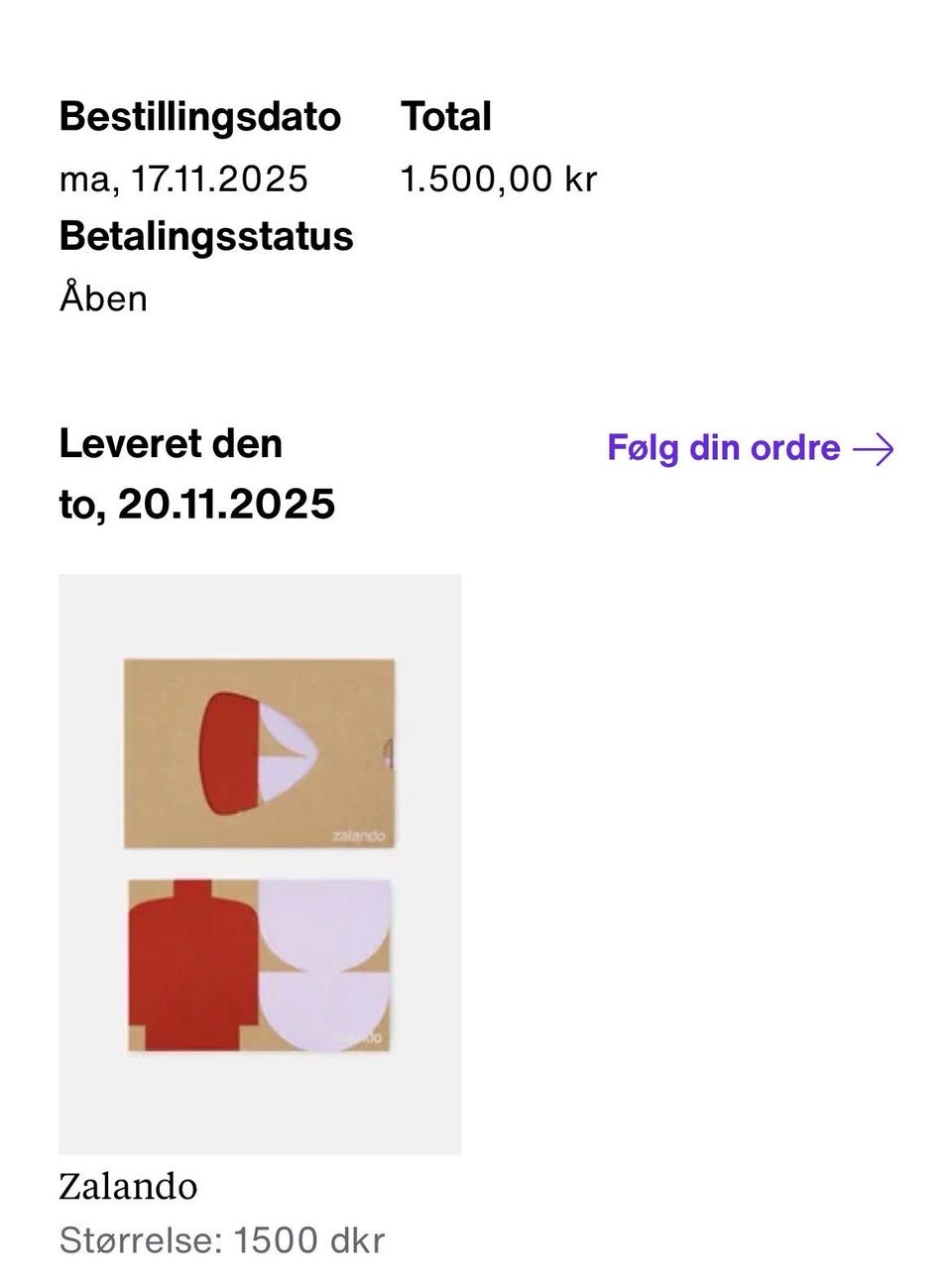Select the order date ma, 17.11.2025
Viewport: 952px width, 1282px height.
[x=183, y=179]
